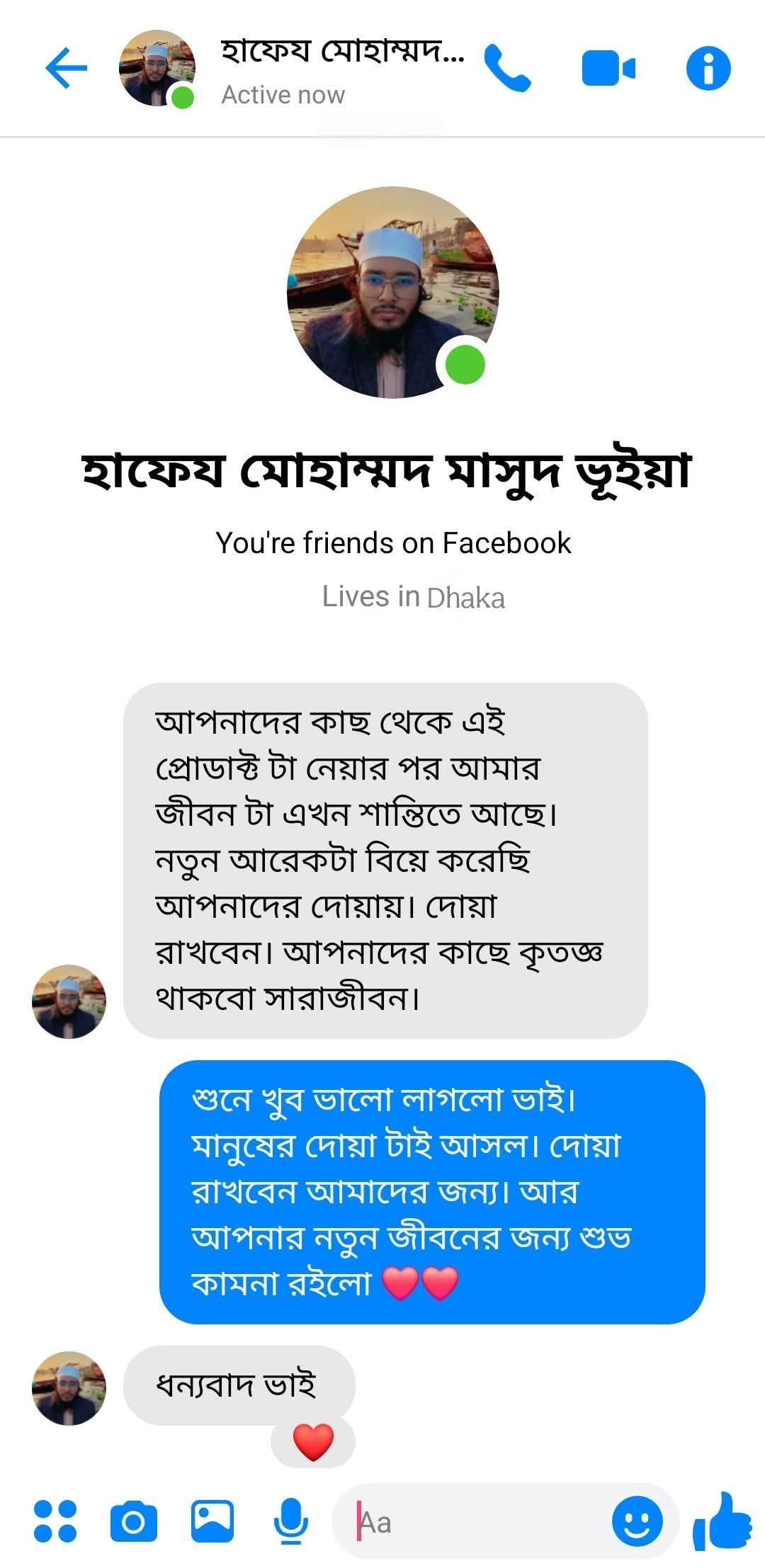The height and width of the screenshot is (1568, 765).
Task: Send a thumbs-up like
Action: (x=722, y=1521)
